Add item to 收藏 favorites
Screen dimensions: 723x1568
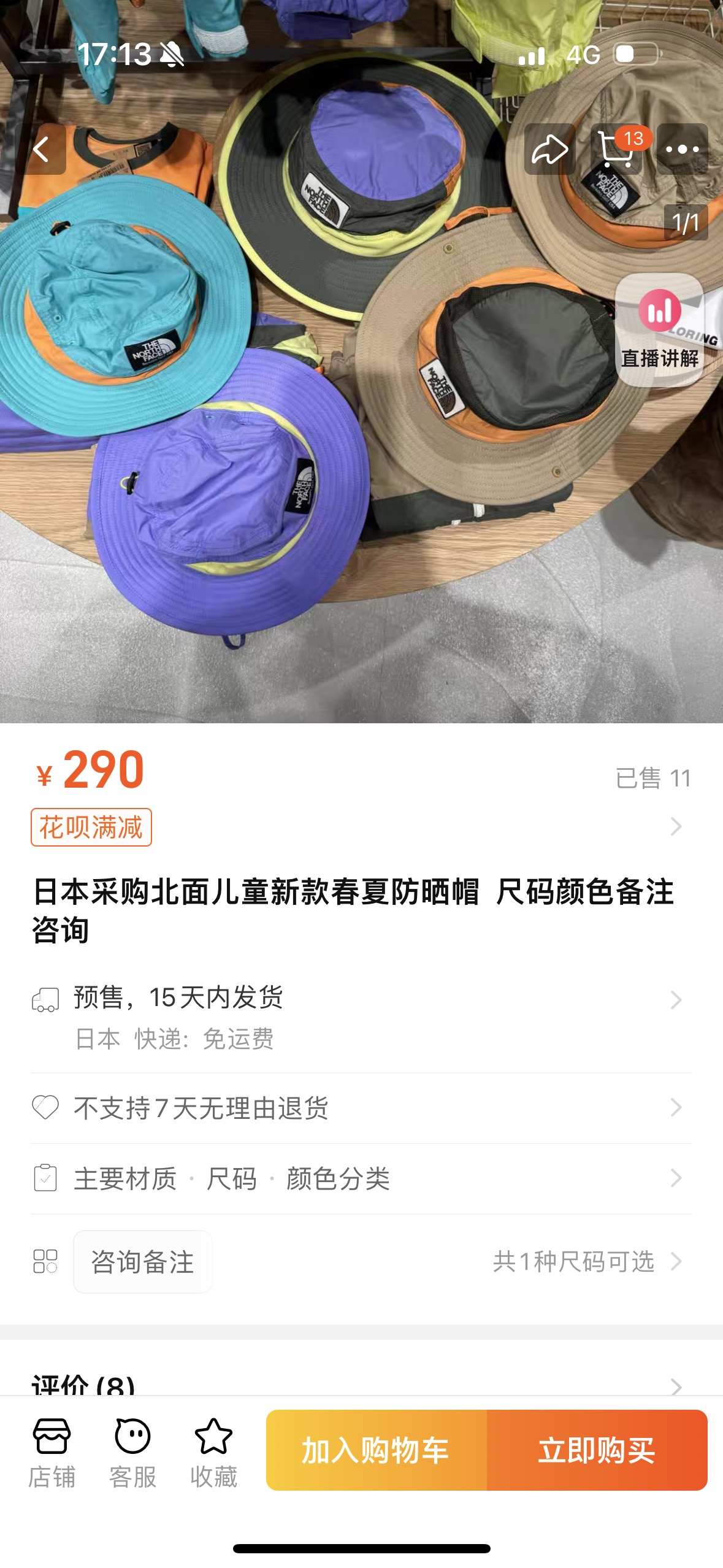(213, 1452)
